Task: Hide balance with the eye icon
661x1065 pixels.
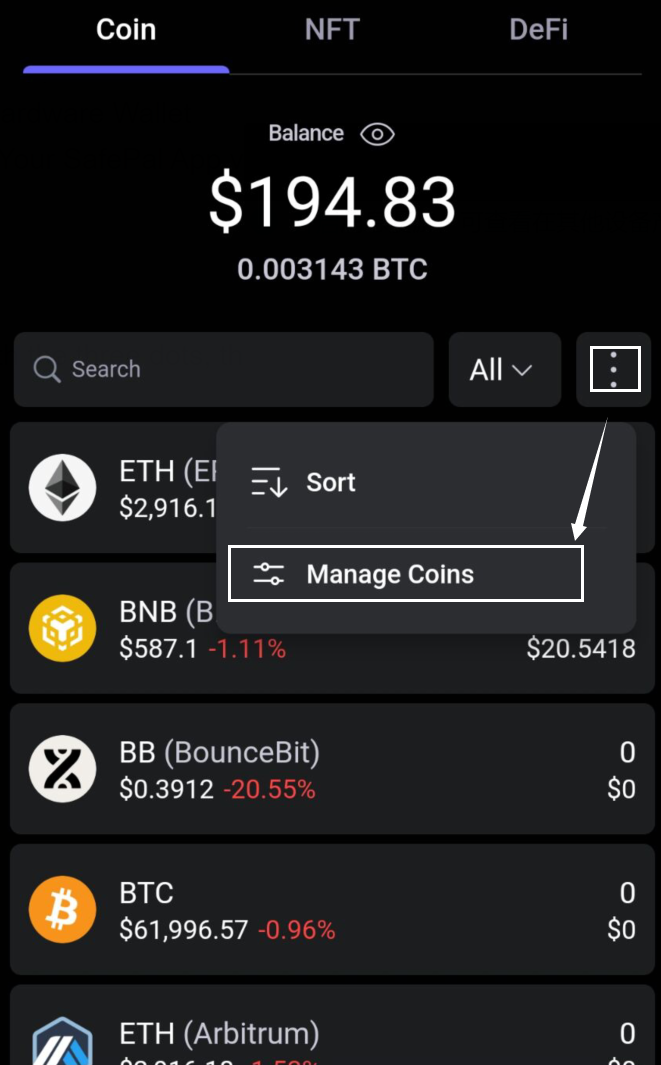Action: coord(377,134)
